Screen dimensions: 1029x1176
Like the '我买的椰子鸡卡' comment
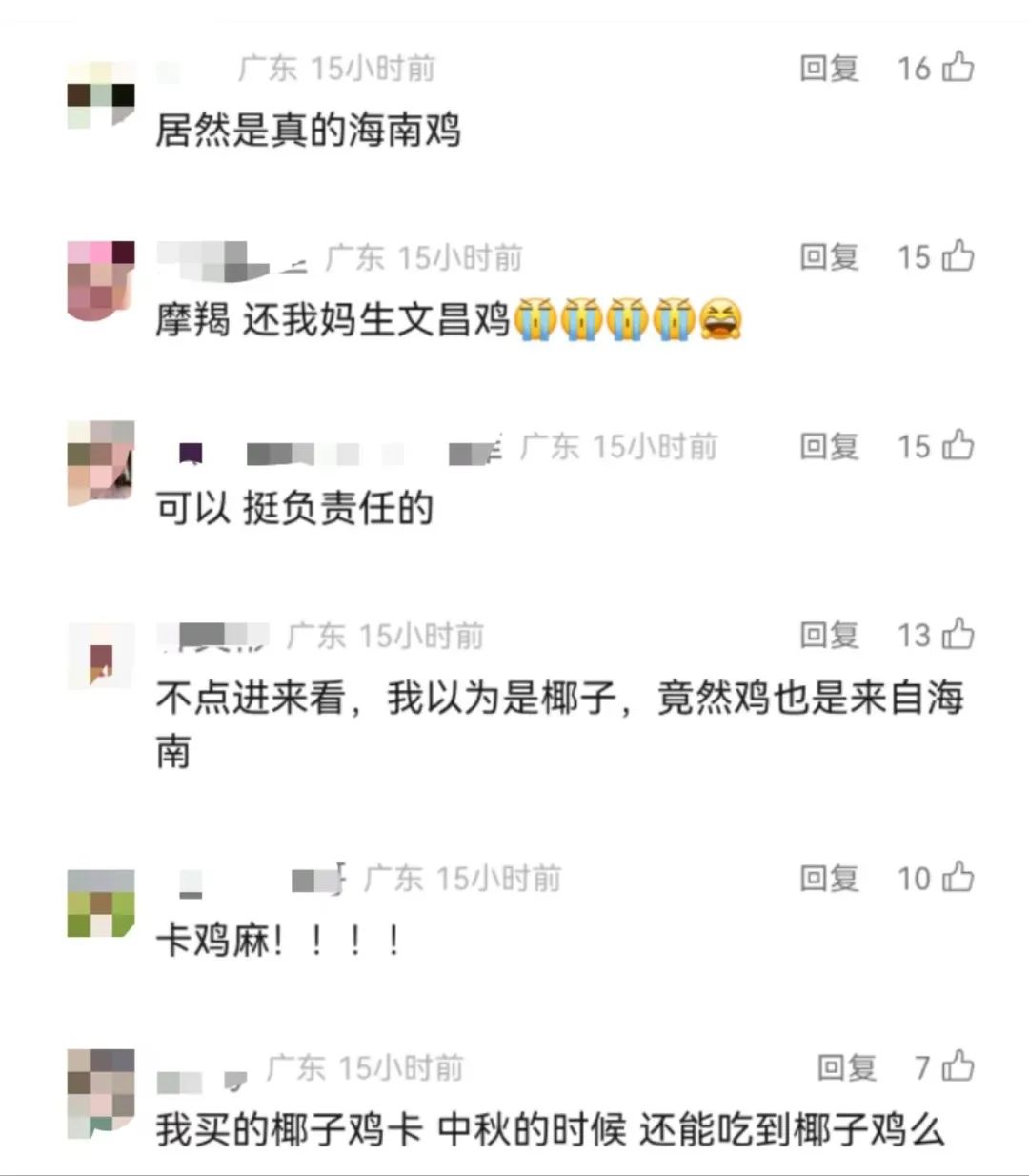tap(958, 1066)
